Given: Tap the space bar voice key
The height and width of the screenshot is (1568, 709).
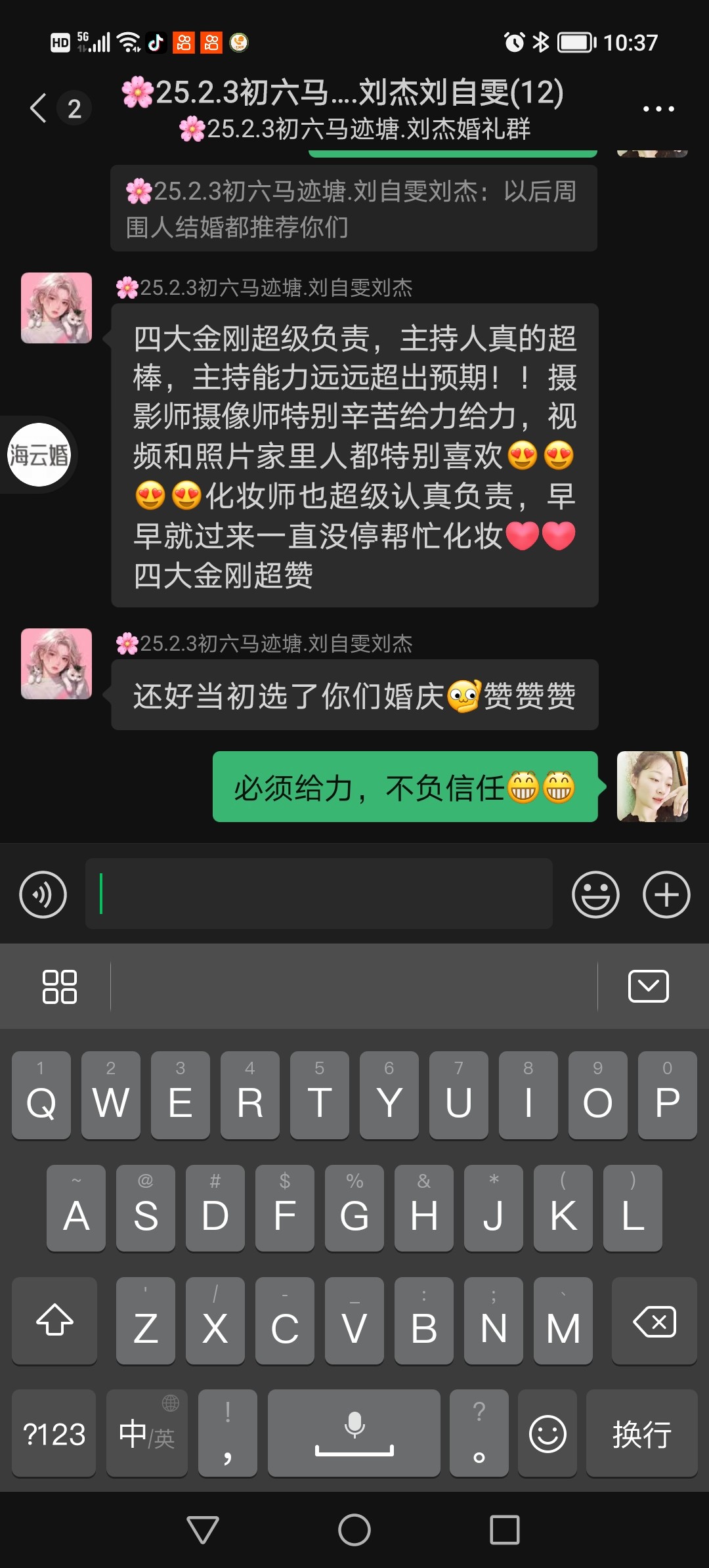Looking at the screenshot, I should pyautogui.click(x=354, y=1434).
